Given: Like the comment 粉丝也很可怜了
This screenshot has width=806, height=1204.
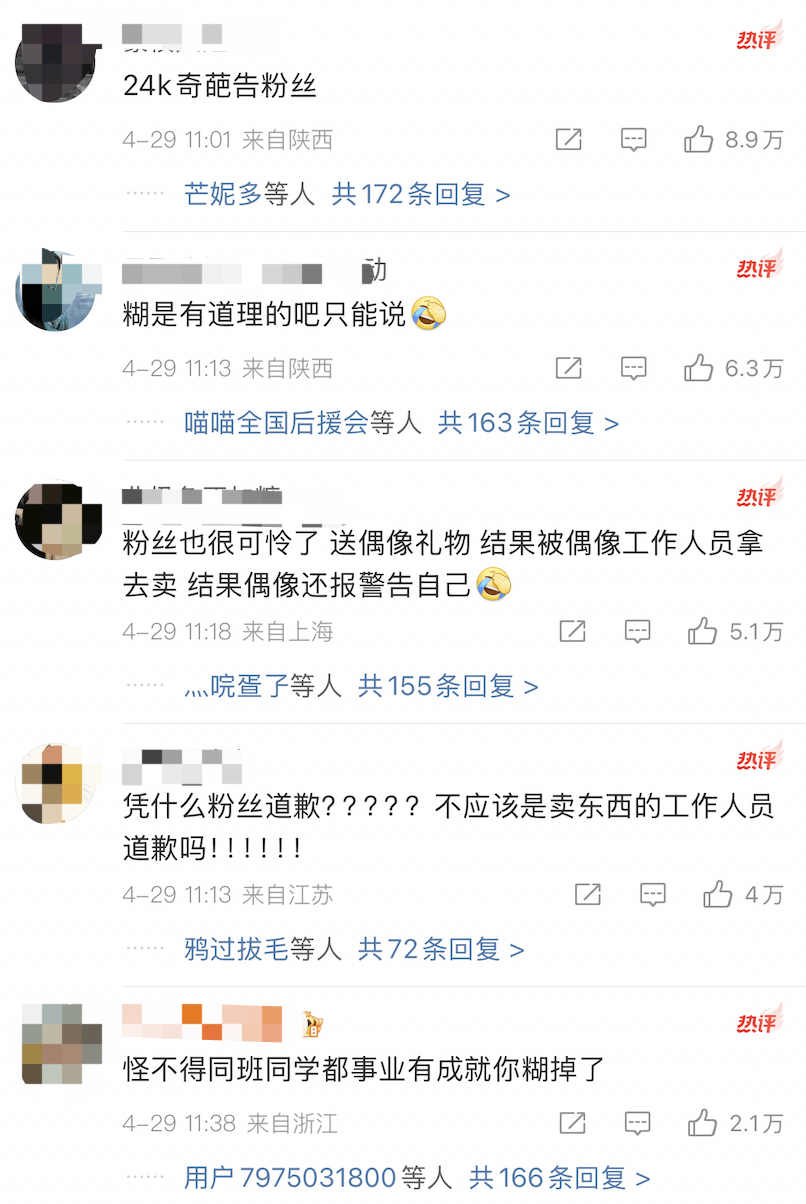Looking at the screenshot, I should (702, 631).
